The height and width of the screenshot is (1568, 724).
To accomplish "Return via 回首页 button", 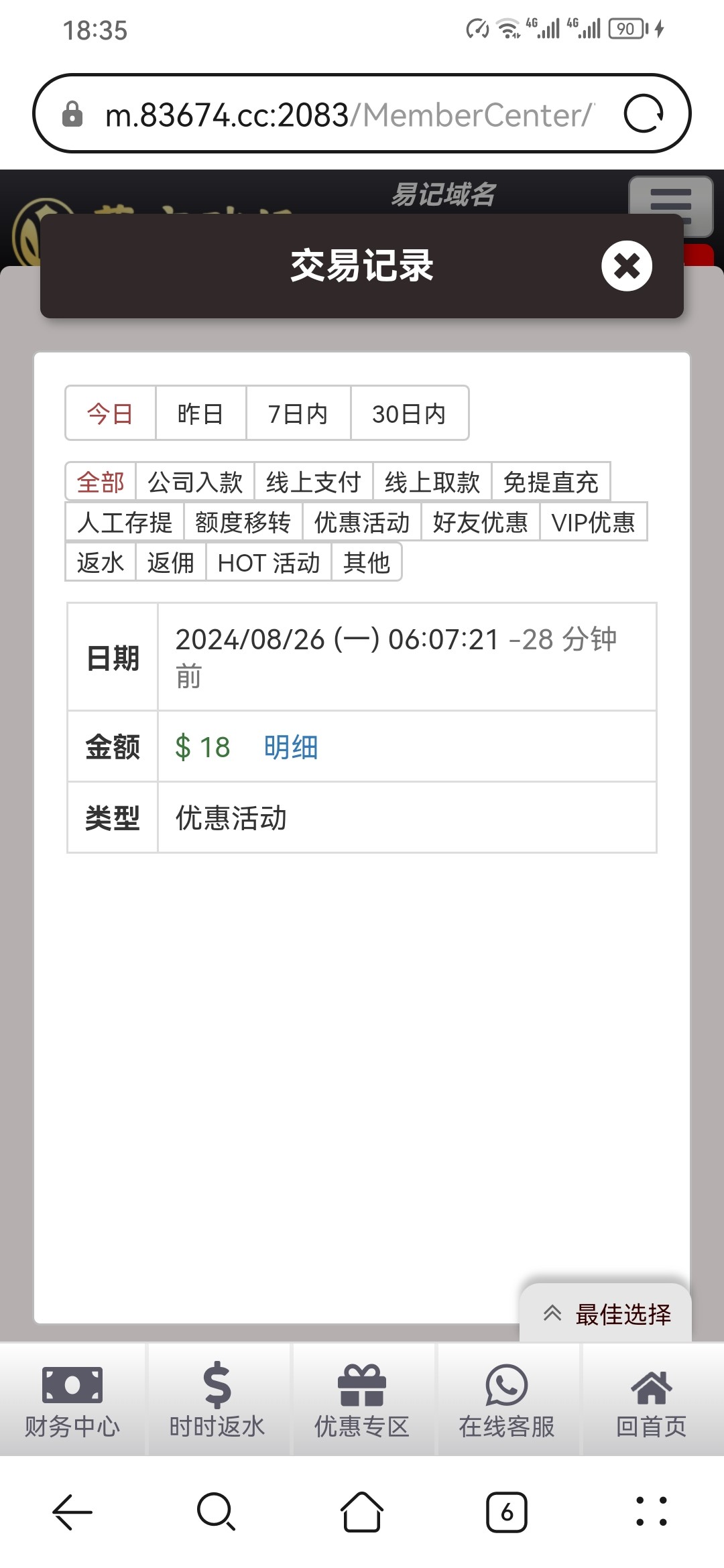I will tap(652, 1399).
